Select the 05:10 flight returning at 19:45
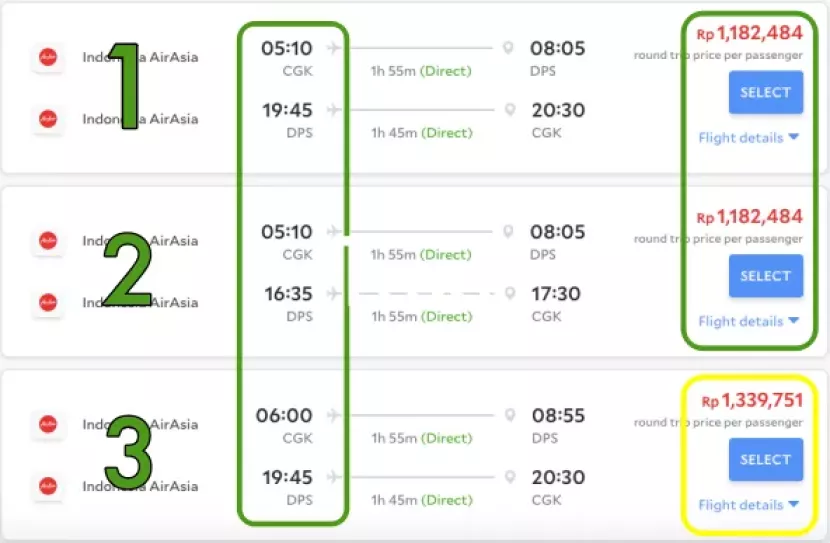The image size is (830, 543). pos(765,92)
